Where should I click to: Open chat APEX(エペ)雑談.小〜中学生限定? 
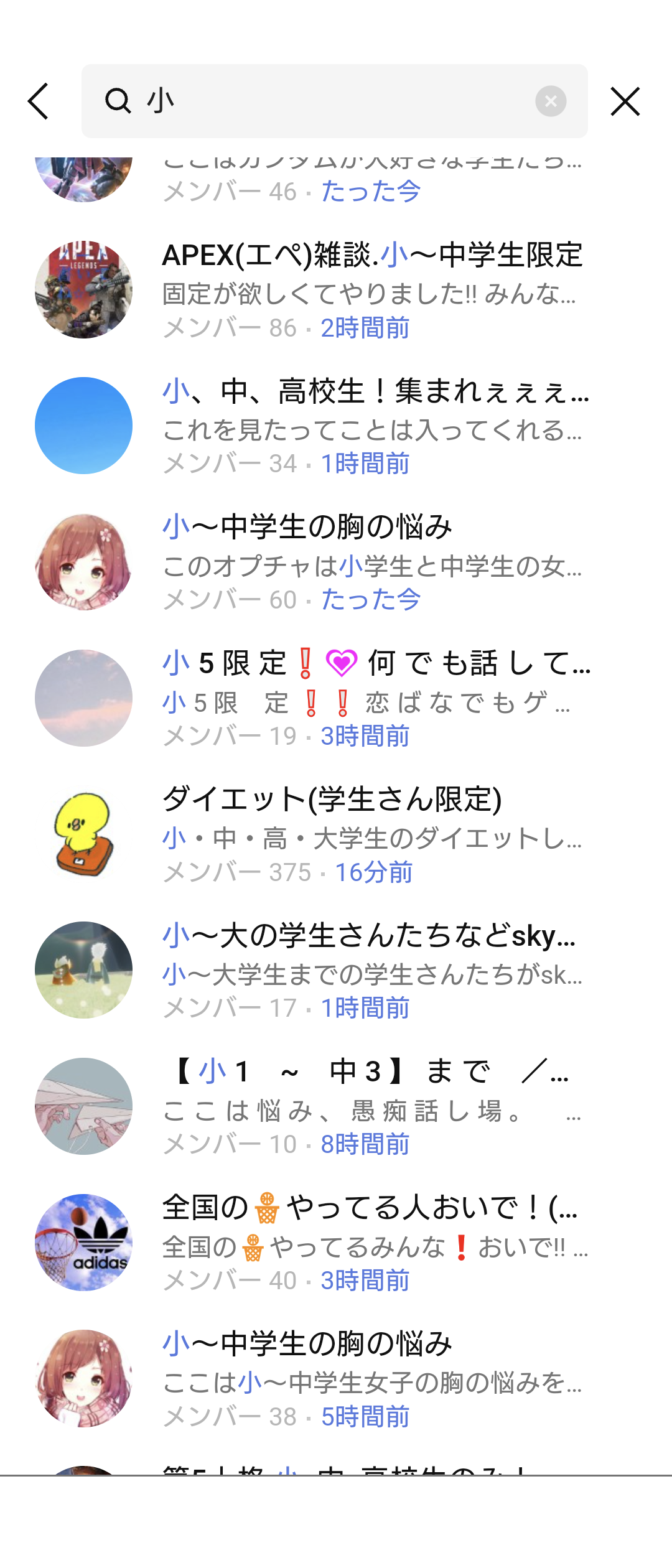pyautogui.click(x=373, y=254)
